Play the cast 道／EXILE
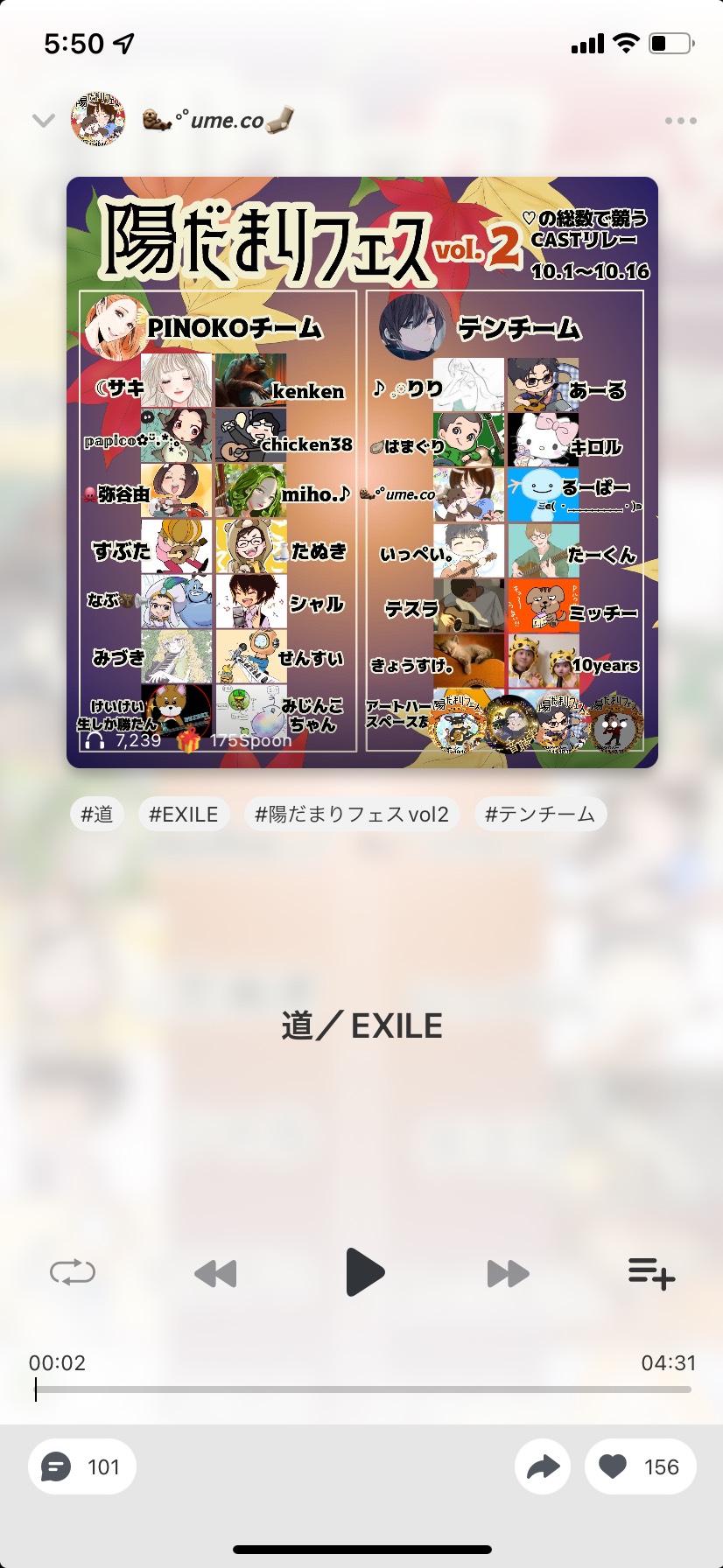The image size is (723, 1568). pyautogui.click(x=363, y=1272)
